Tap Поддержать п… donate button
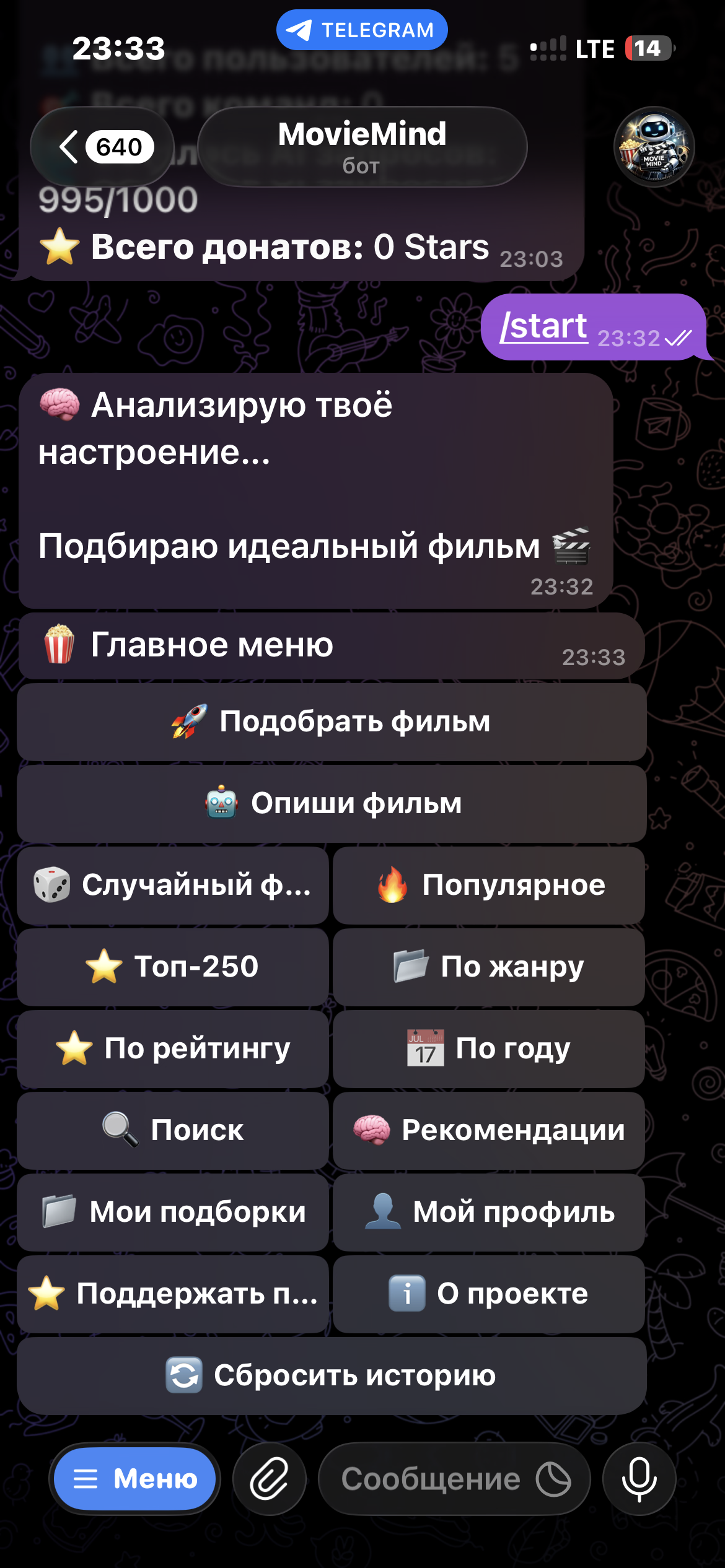 point(173,1294)
